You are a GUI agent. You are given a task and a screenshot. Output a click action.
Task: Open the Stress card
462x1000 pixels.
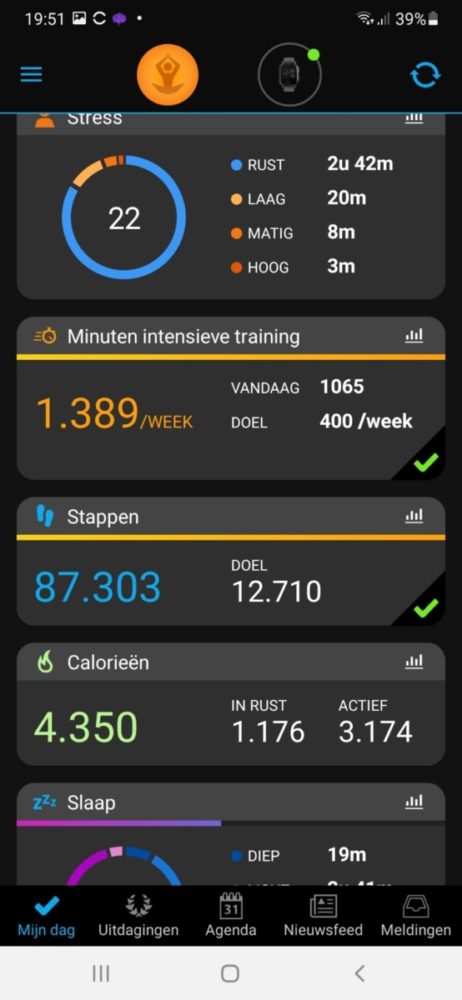click(230, 206)
